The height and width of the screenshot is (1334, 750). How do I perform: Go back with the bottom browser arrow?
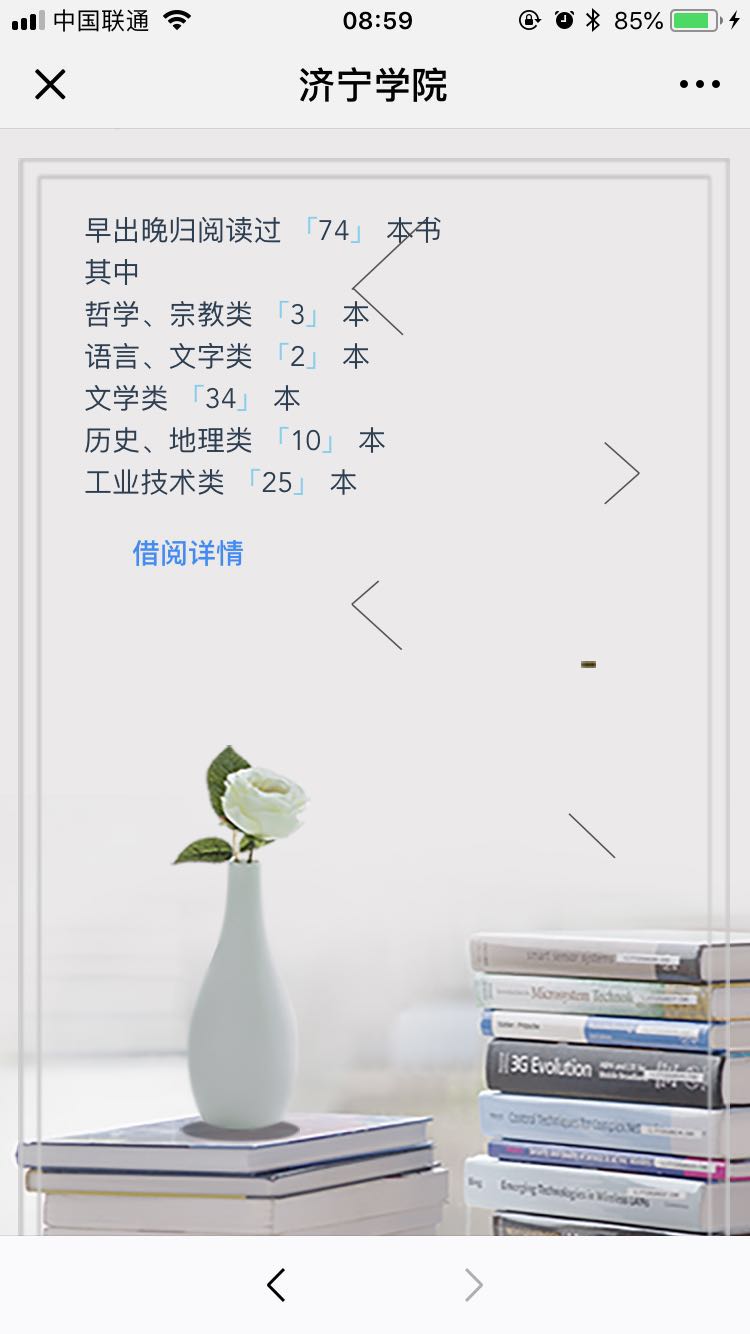(x=277, y=1285)
